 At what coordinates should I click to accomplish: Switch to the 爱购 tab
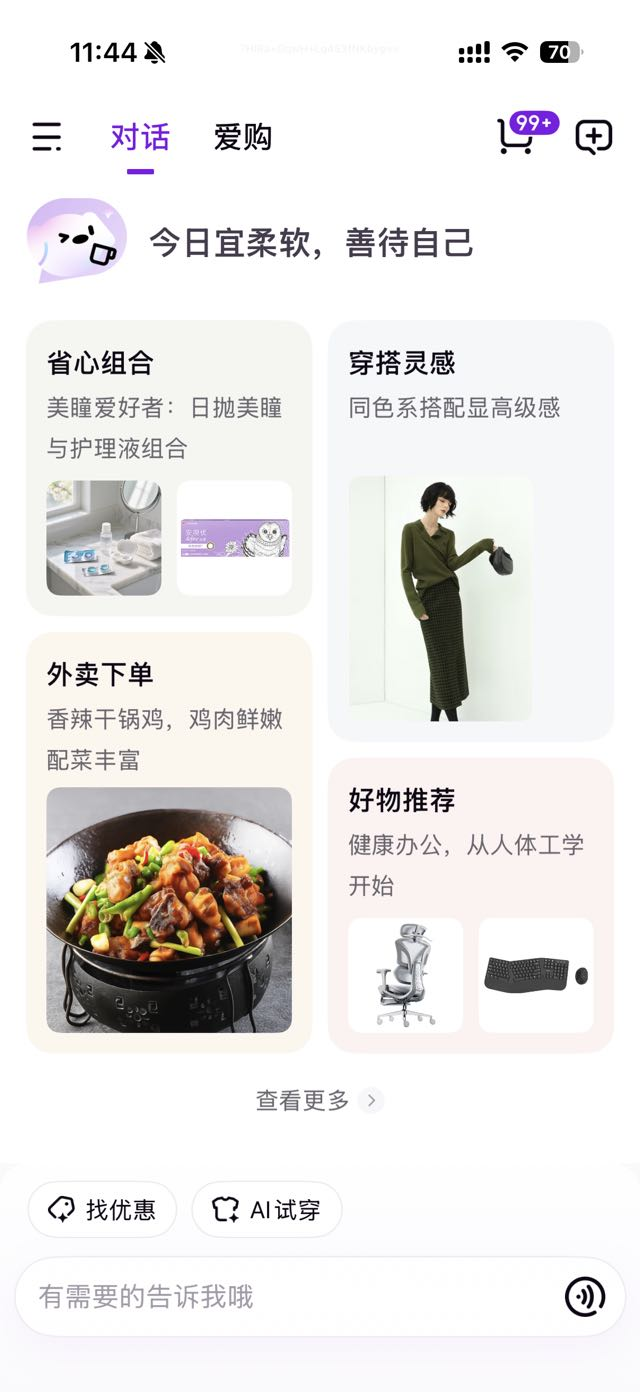click(243, 137)
